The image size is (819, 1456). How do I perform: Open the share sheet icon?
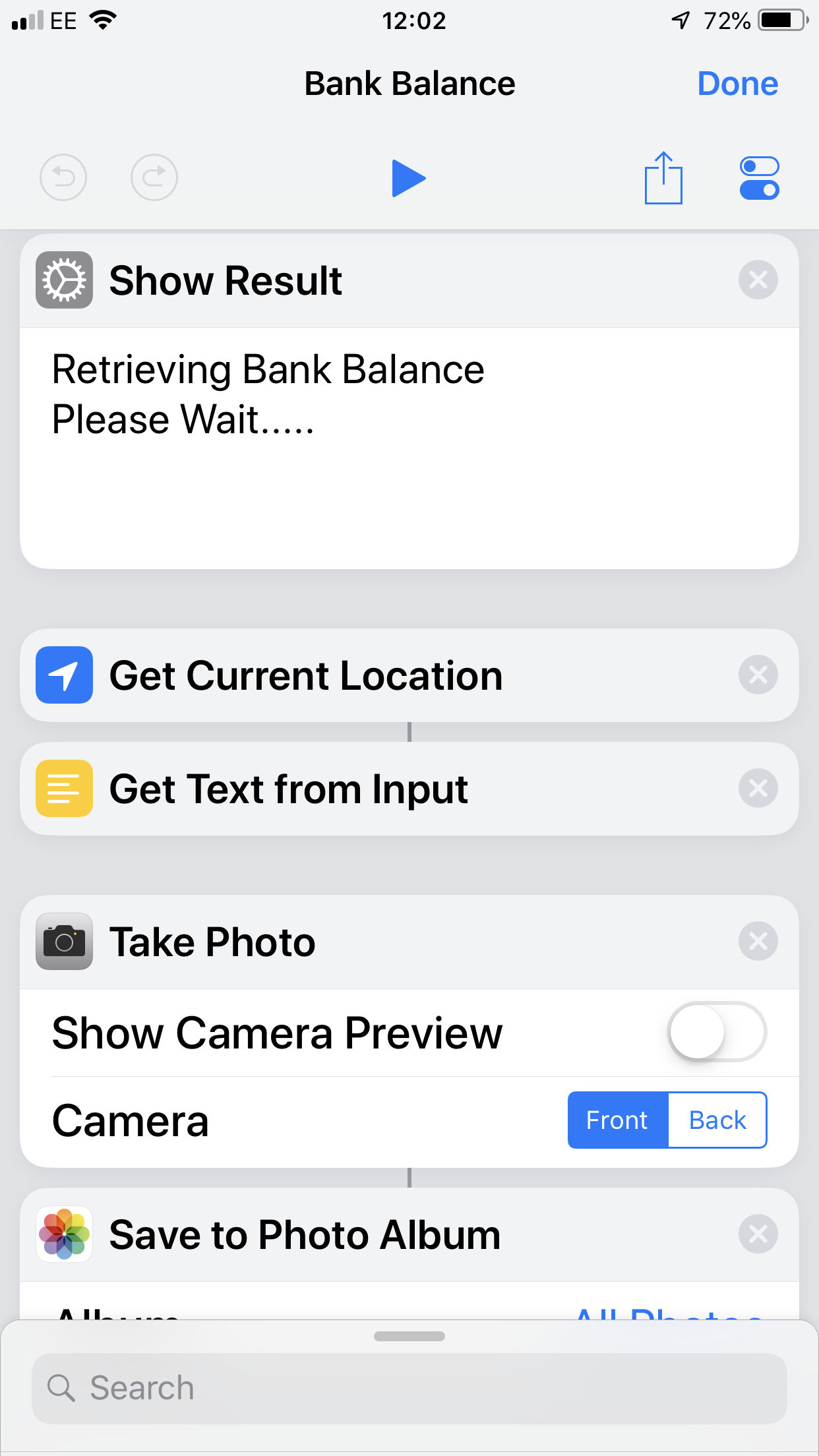point(663,178)
